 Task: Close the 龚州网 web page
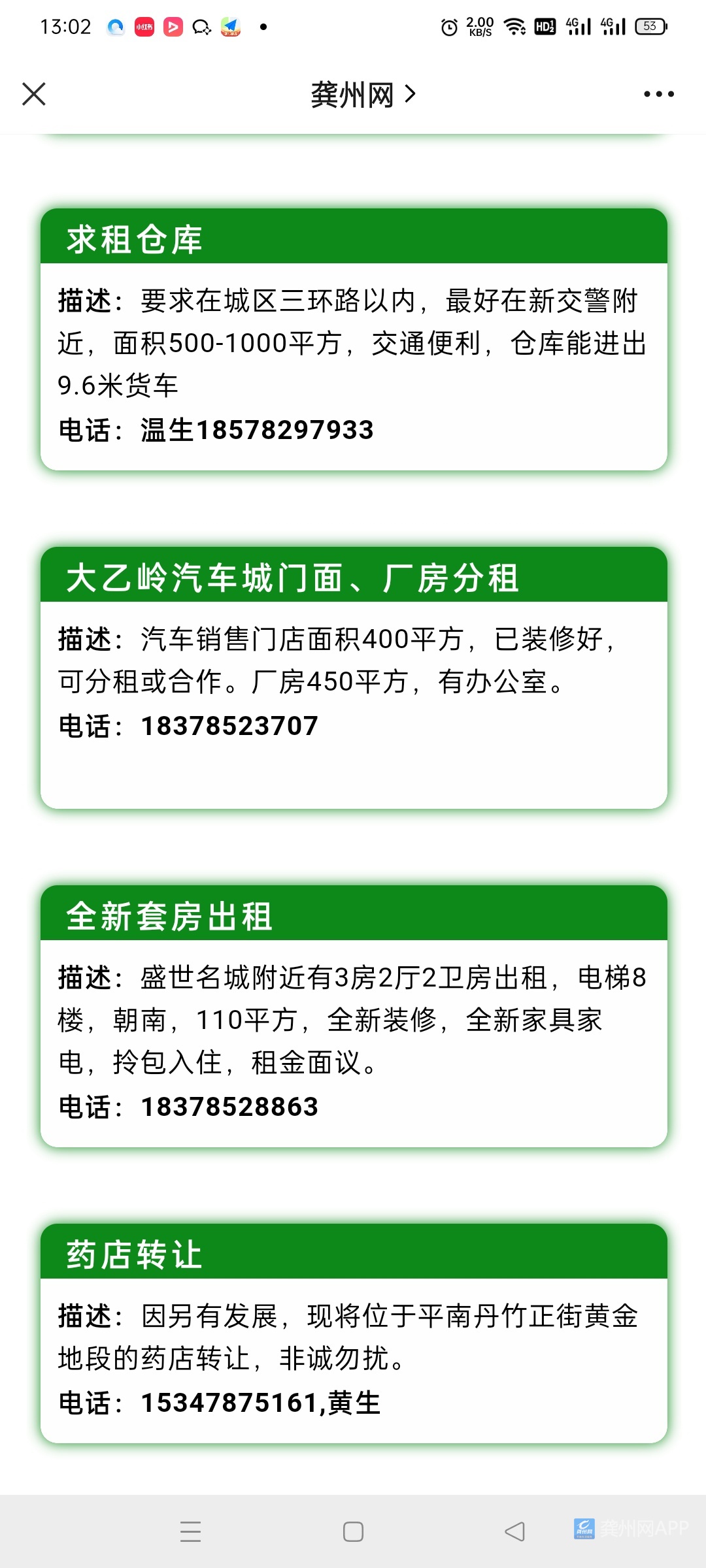(34, 94)
